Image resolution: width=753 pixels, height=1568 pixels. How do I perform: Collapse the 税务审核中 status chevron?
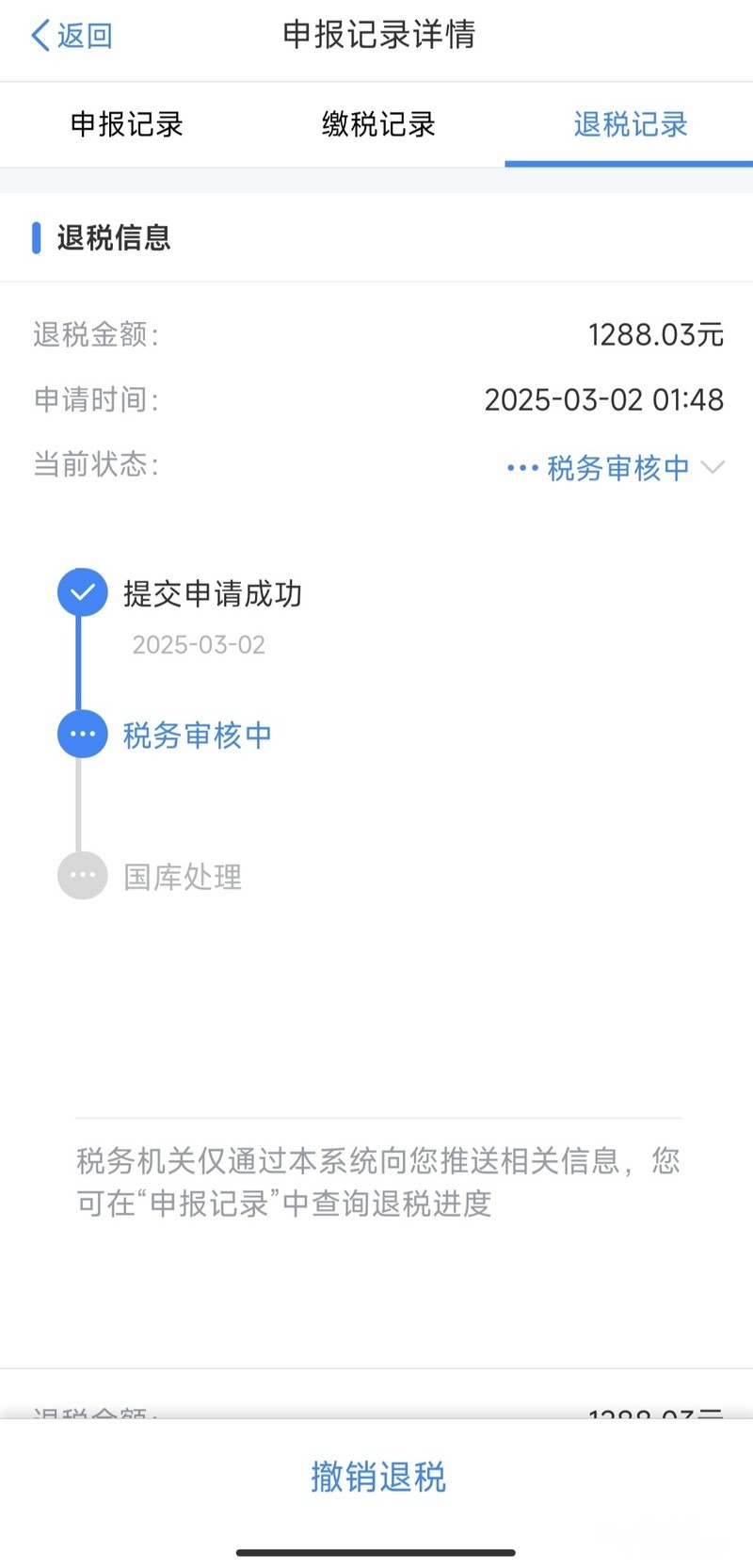pos(713,467)
